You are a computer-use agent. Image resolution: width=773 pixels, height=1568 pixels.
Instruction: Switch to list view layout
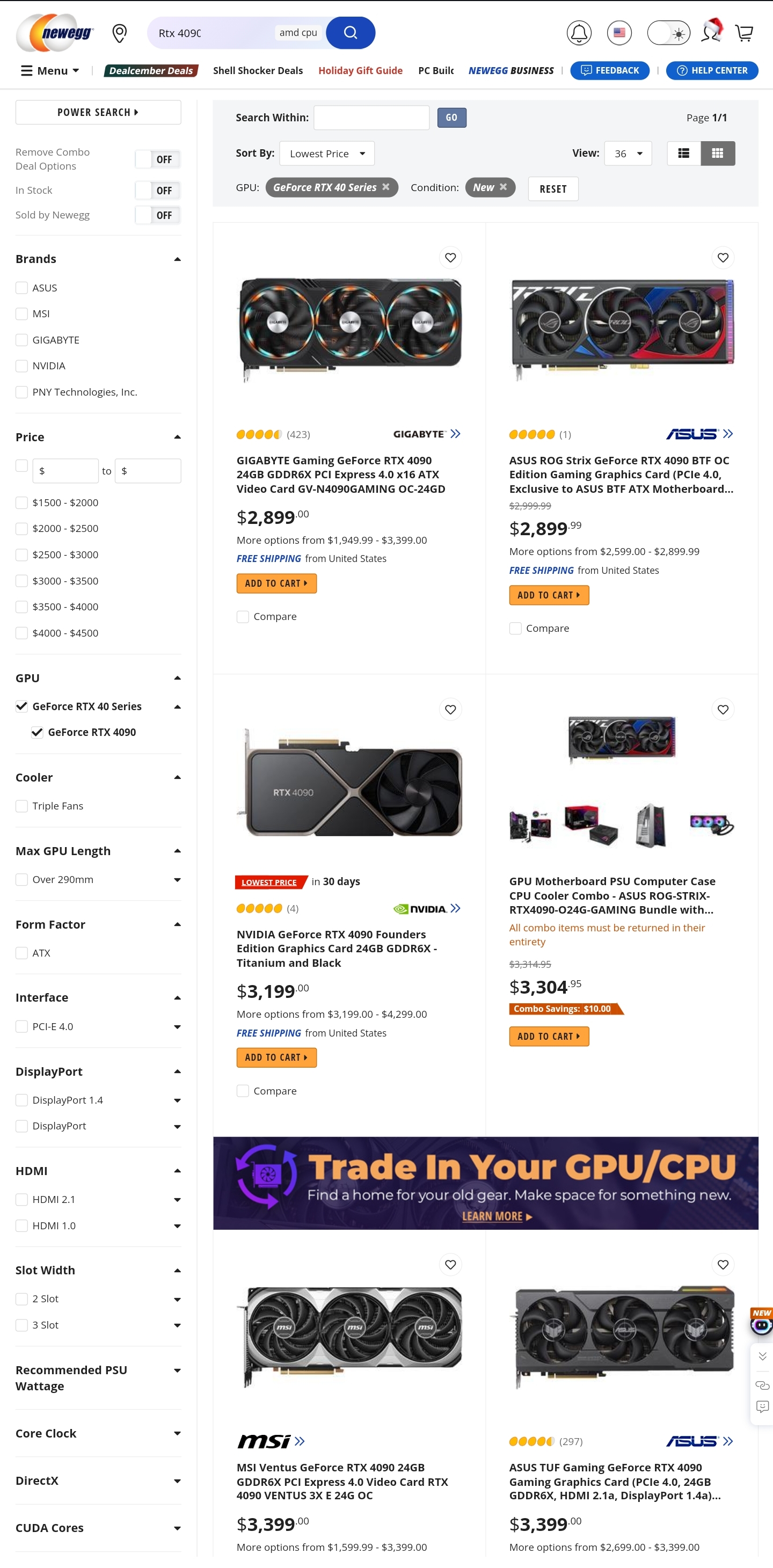click(683, 154)
